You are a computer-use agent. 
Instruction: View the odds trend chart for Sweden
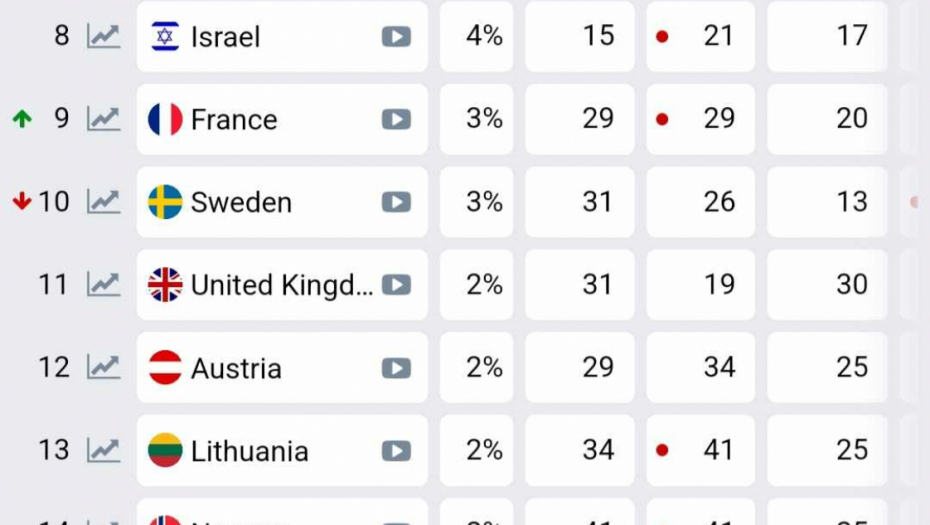(x=103, y=202)
